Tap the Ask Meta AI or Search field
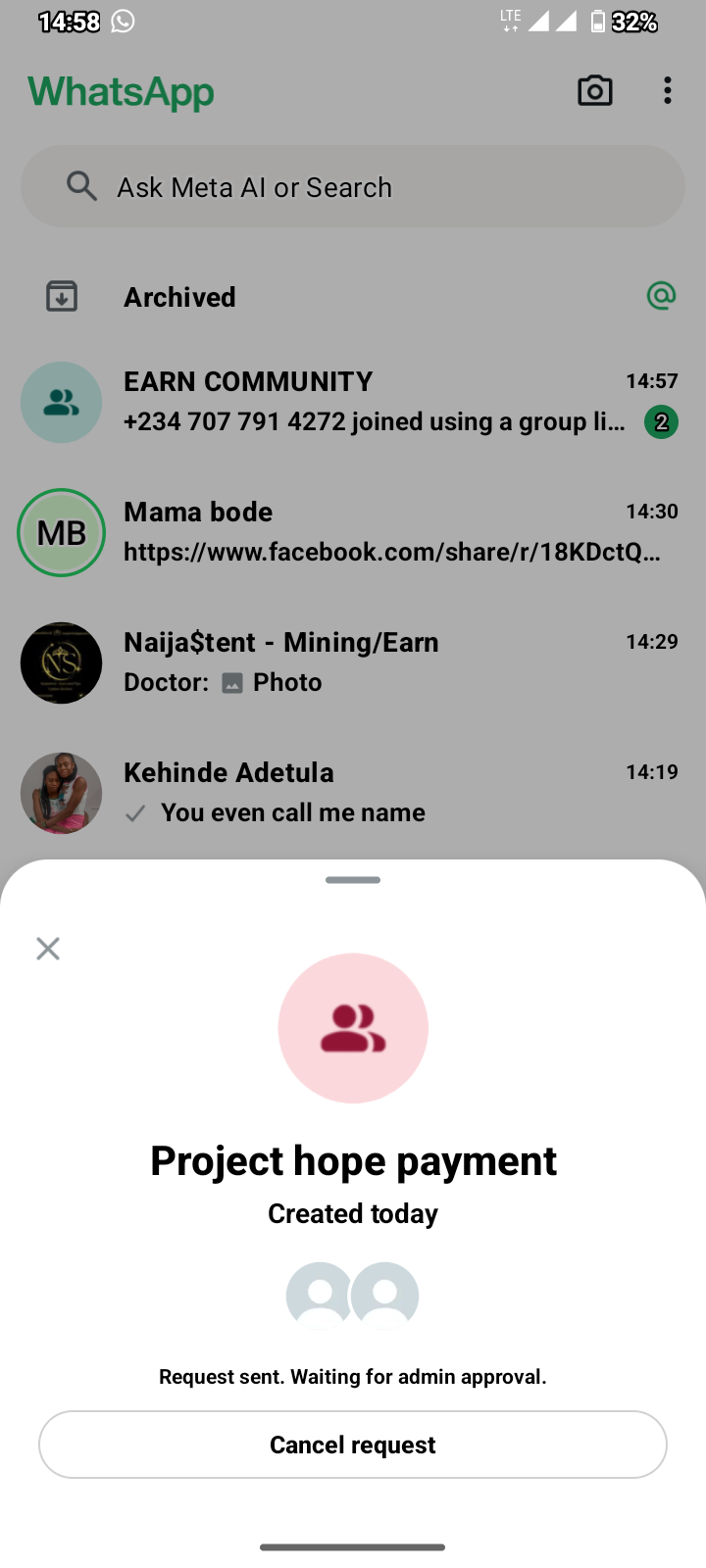 (x=353, y=187)
